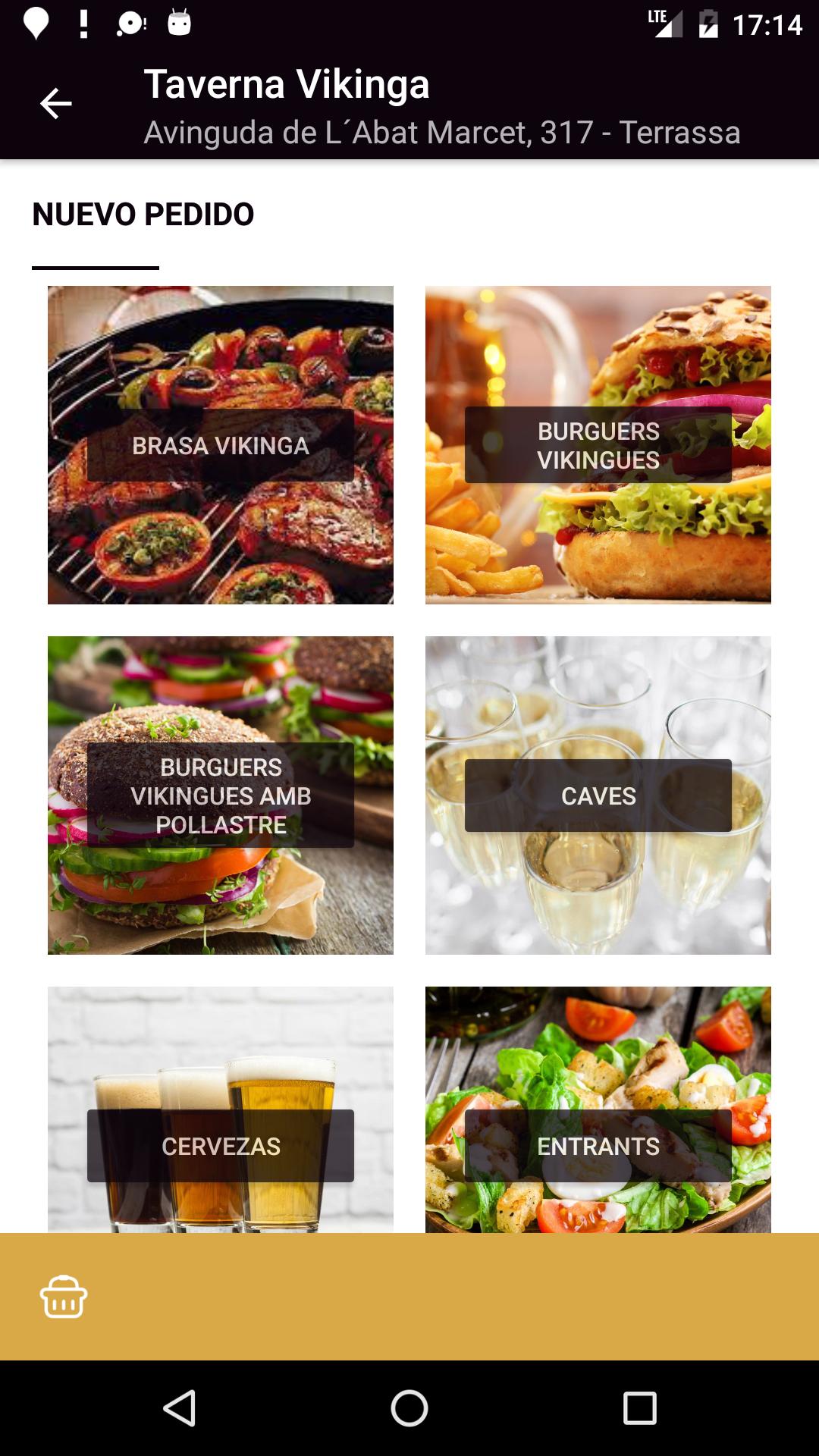The height and width of the screenshot is (1456, 819).
Task: Go back using the top arrow
Action: tap(55, 104)
